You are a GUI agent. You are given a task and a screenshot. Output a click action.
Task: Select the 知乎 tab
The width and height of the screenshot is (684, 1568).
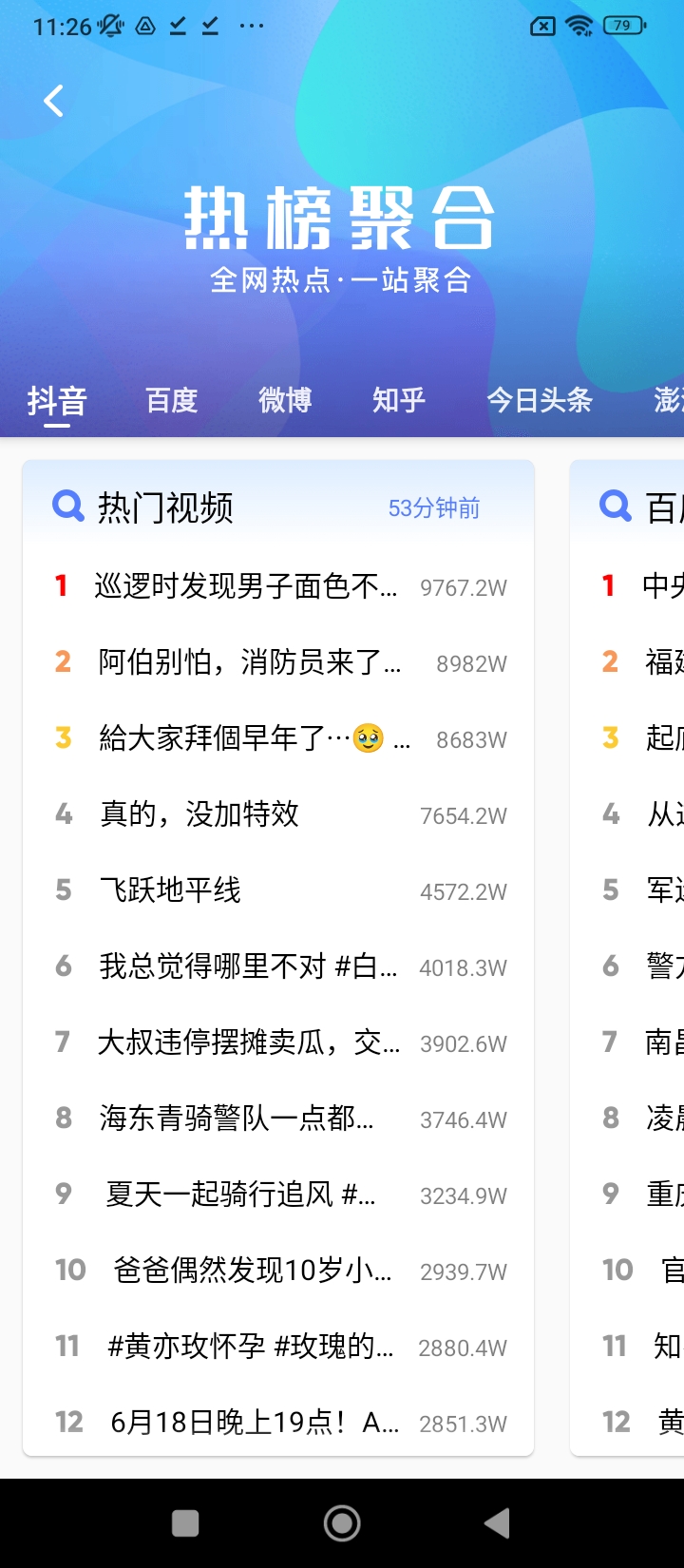click(x=399, y=400)
